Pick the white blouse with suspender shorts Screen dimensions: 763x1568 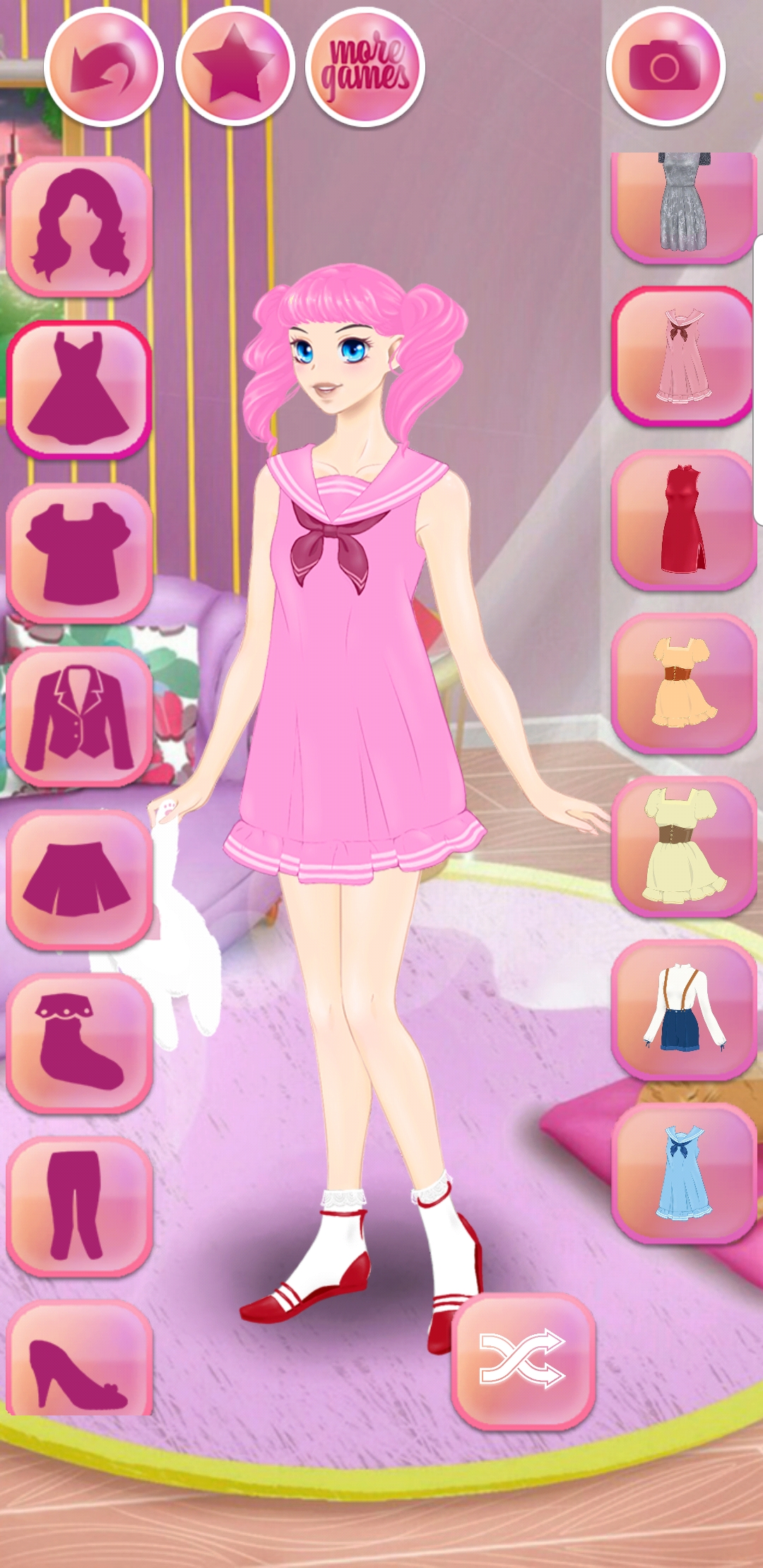(683, 1009)
